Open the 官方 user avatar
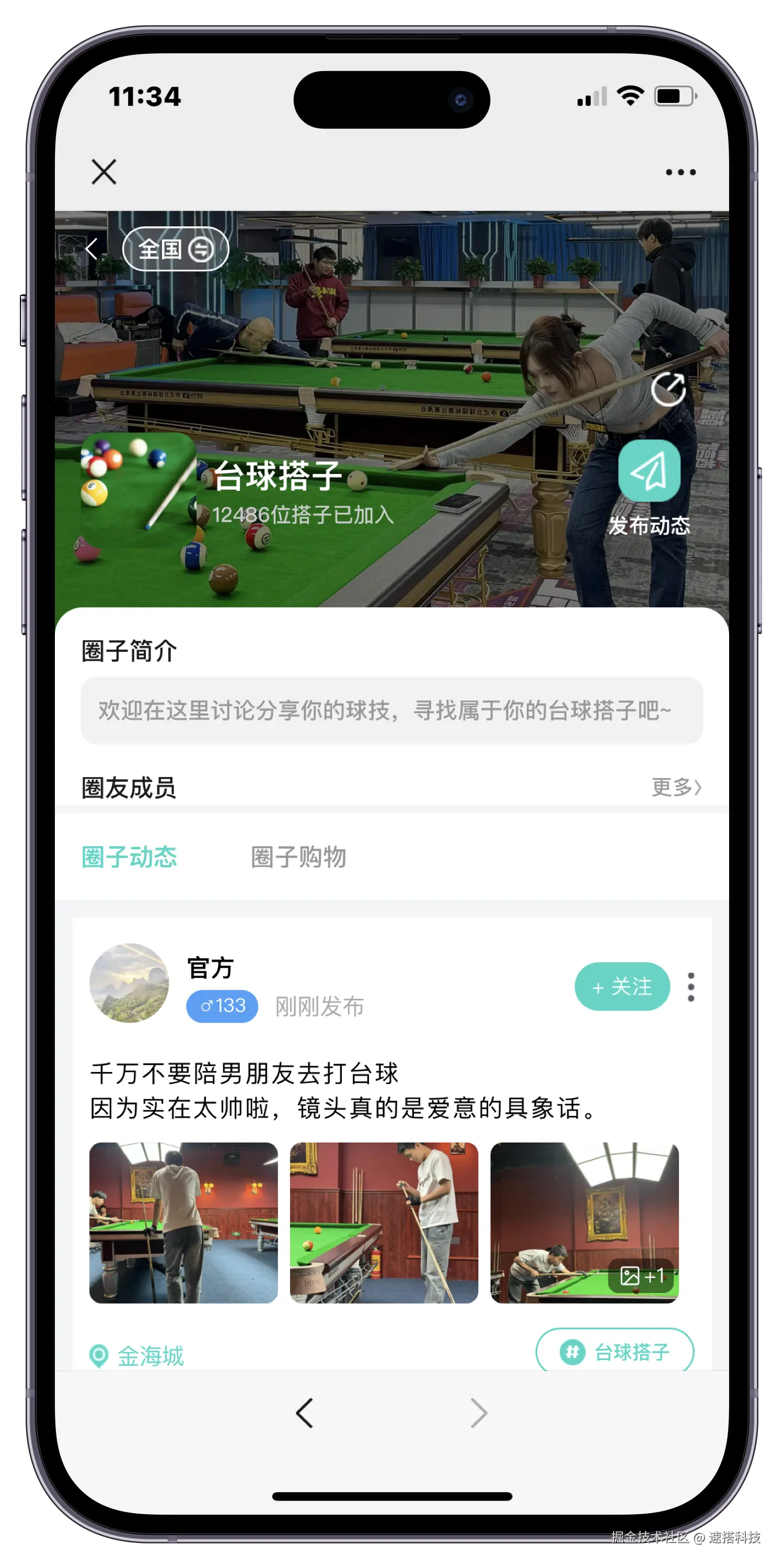This screenshot has width=784, height=1568. coord(129,983)
